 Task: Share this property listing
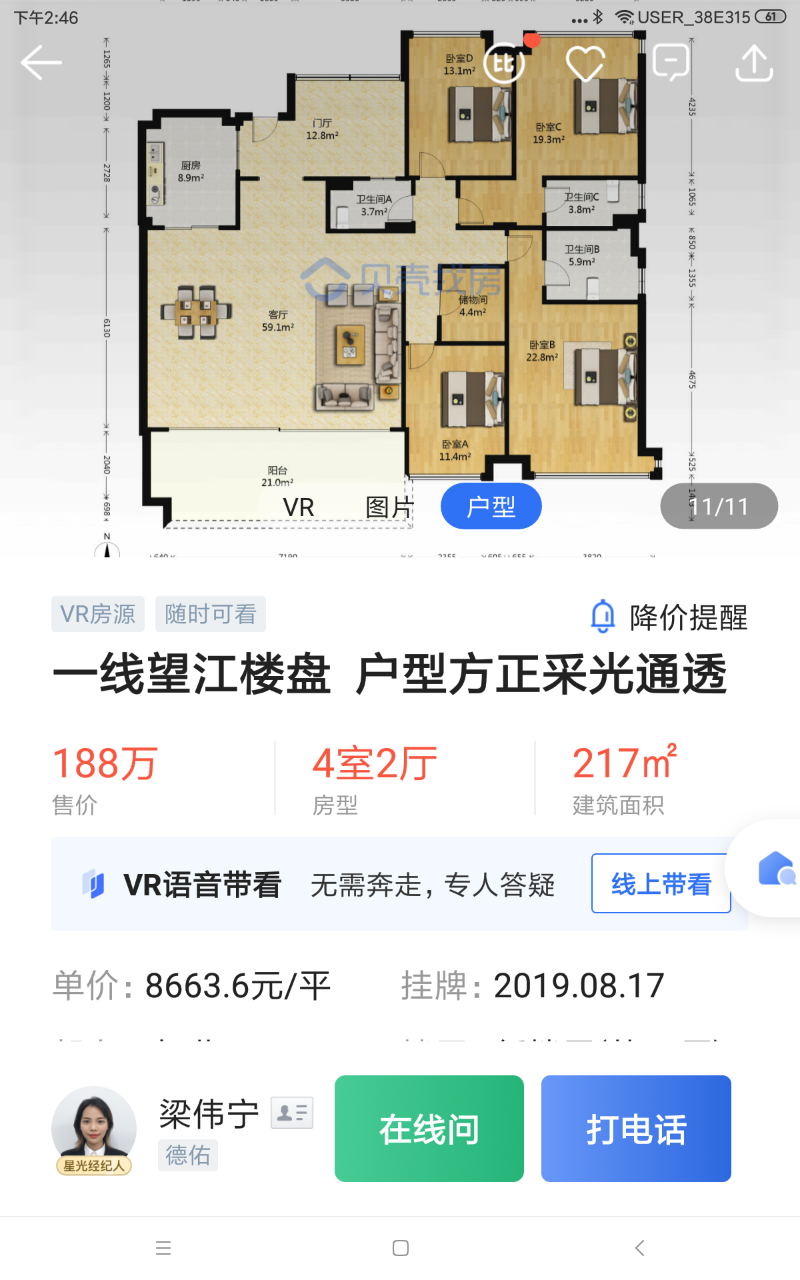pos(754,63)
